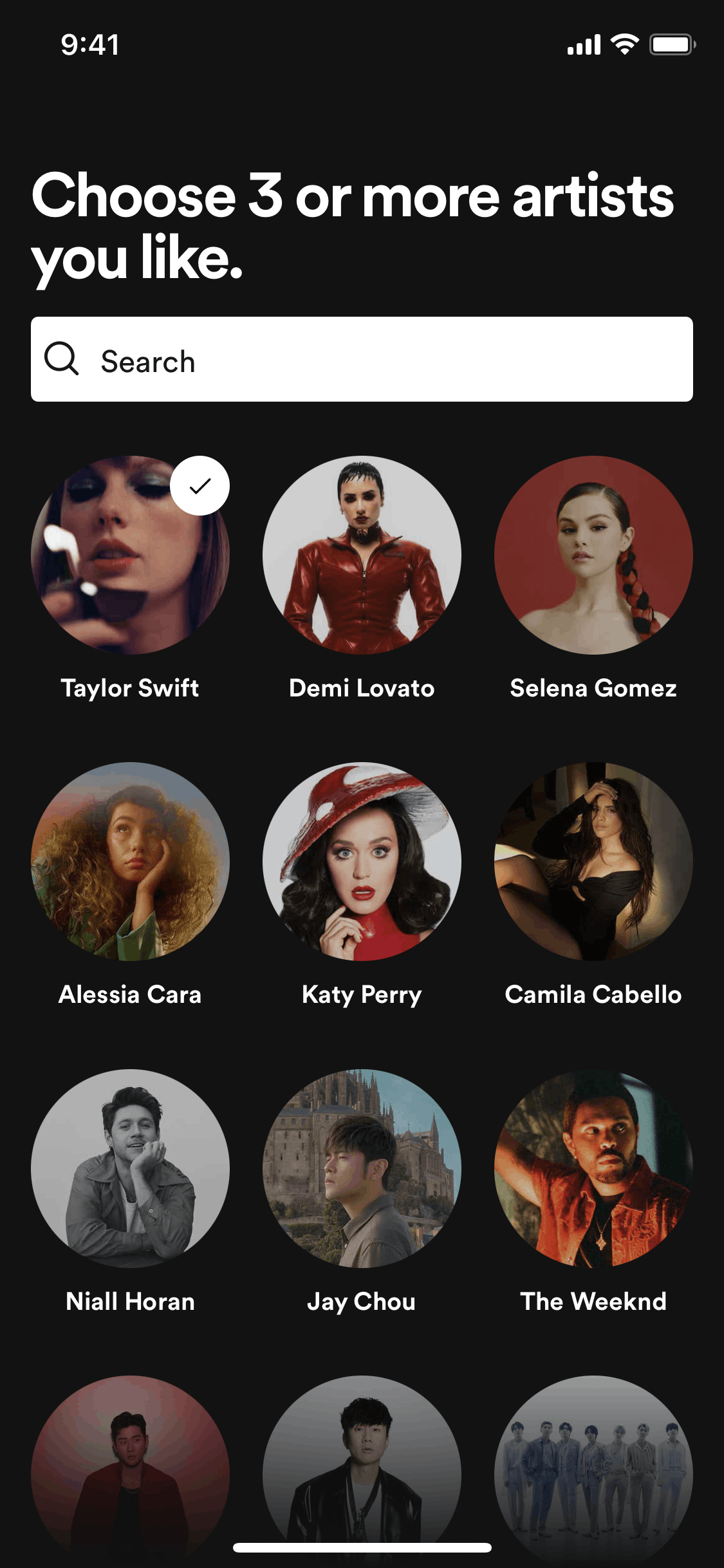The image size is (724, 1568).
Task: Tap the Search field
Action: 362,359
